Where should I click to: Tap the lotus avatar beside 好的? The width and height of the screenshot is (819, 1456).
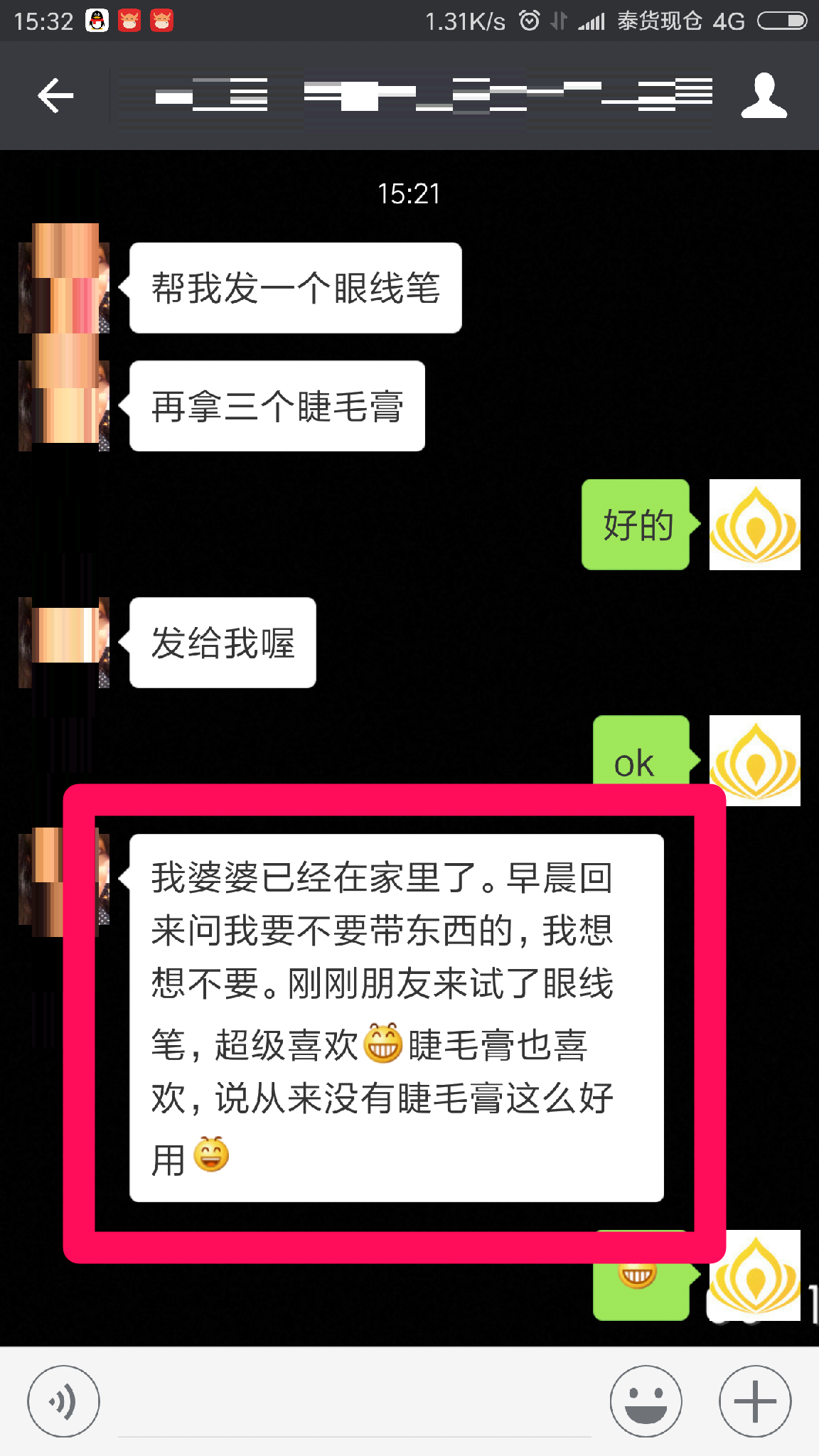click(754, 525)
